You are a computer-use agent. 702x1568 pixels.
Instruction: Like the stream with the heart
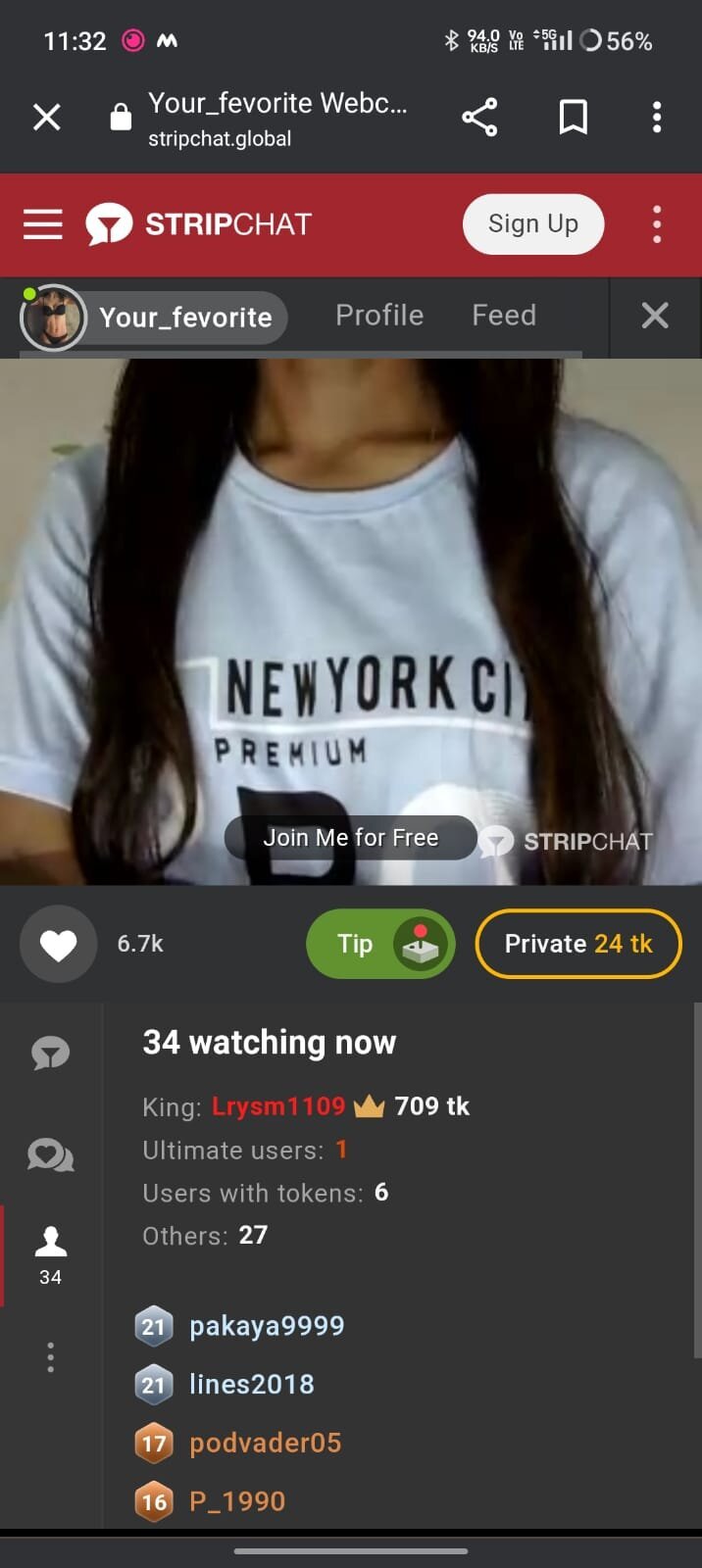[59, 944]
